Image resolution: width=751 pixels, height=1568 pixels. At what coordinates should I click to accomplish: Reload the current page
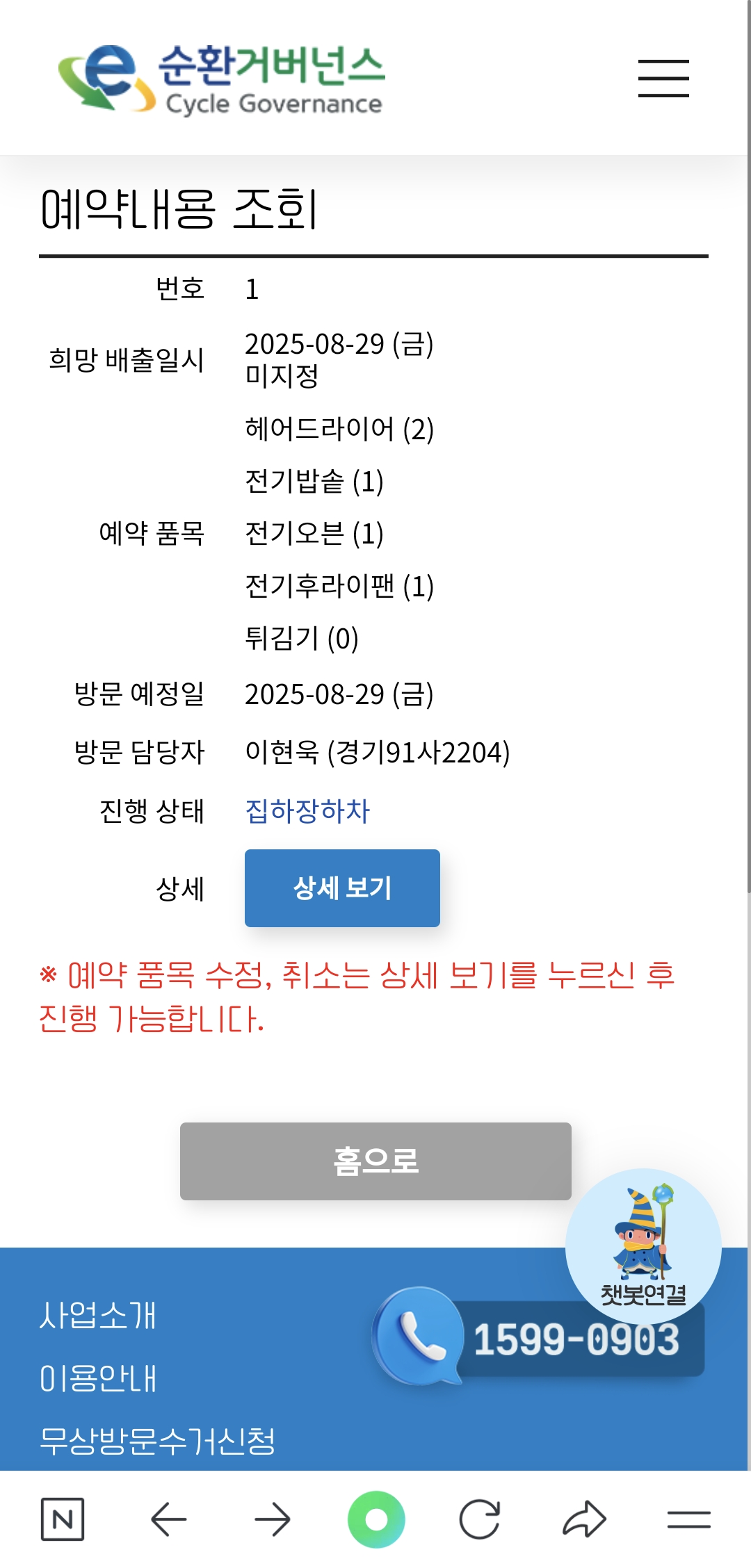pyautogui.click(x=480, y=1519)
